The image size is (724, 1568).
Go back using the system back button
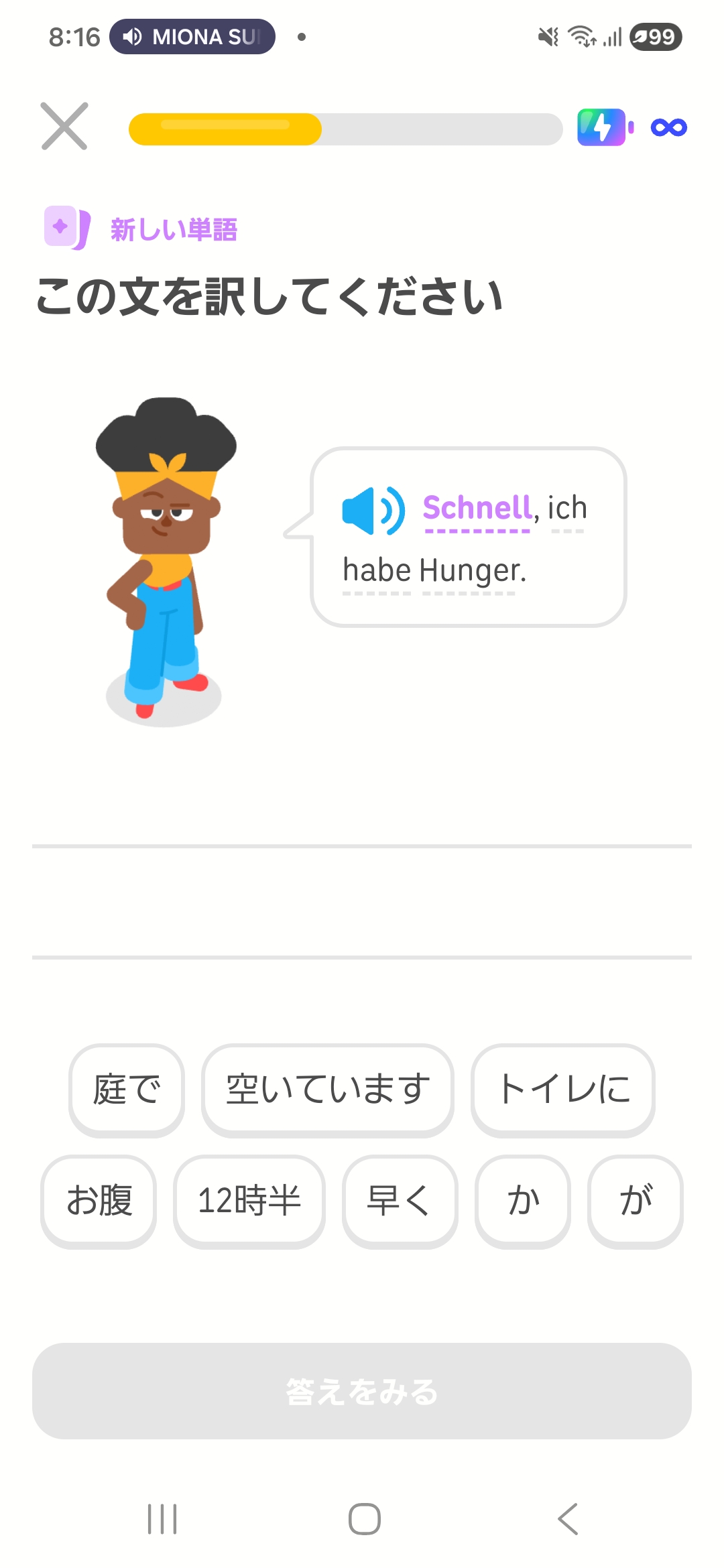coord(568,1518)
